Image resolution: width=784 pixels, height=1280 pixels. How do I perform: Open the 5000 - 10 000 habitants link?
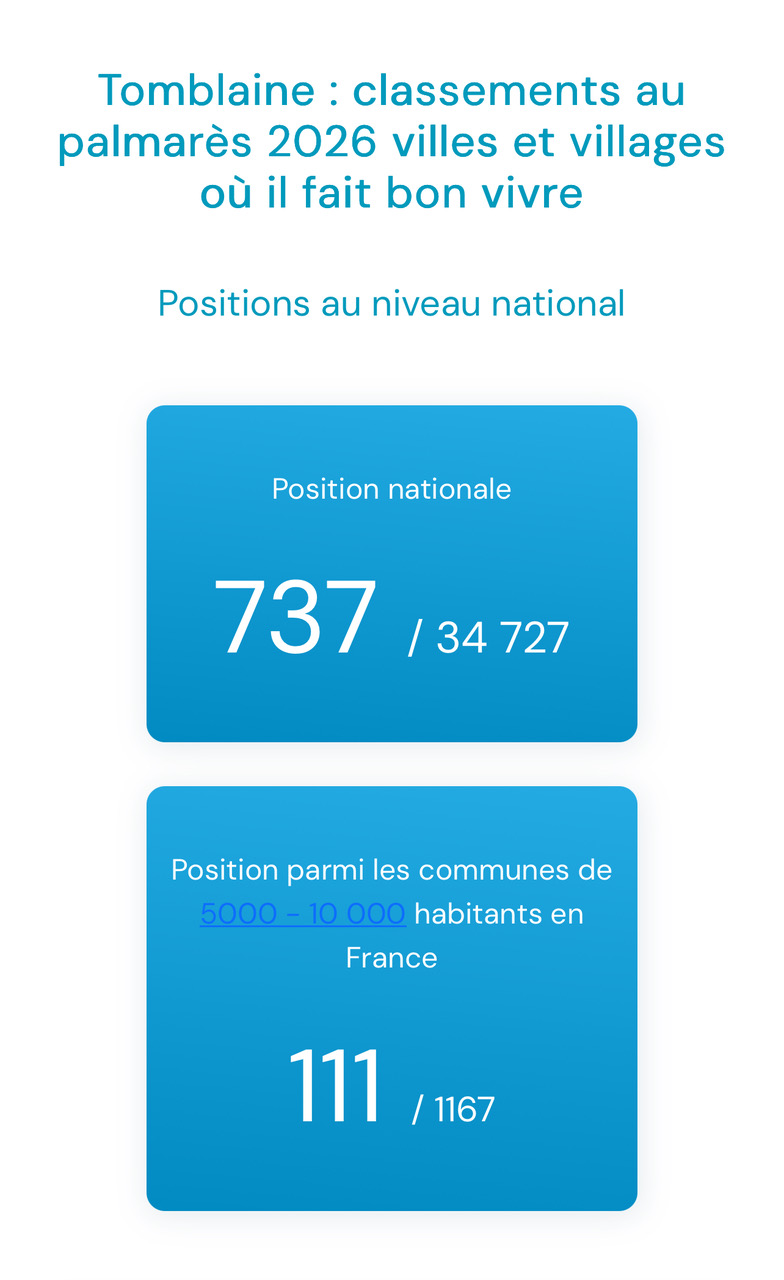[302, 914]
